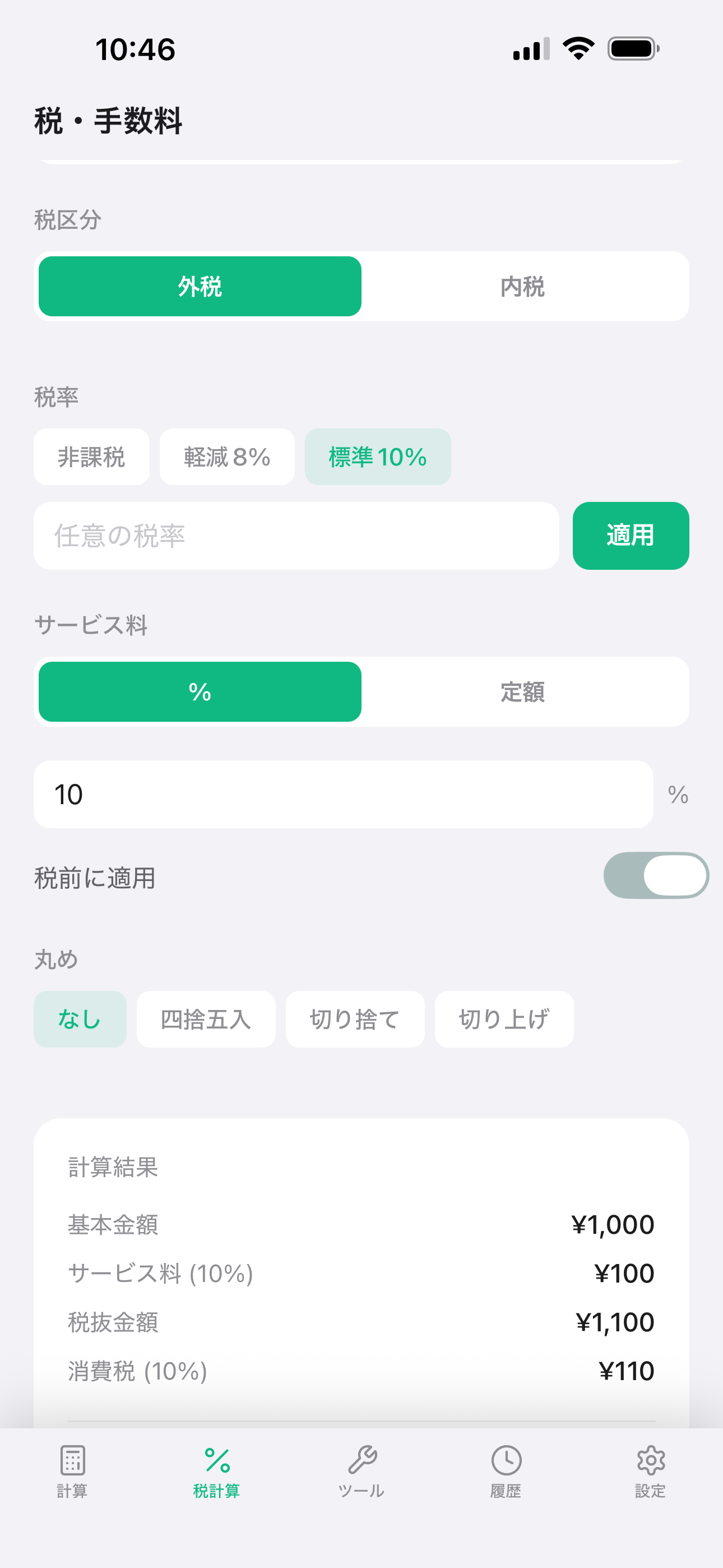723x1568 pixels.
Task: Select the 軽減 8% tax rate
Action: click(227, 456)
